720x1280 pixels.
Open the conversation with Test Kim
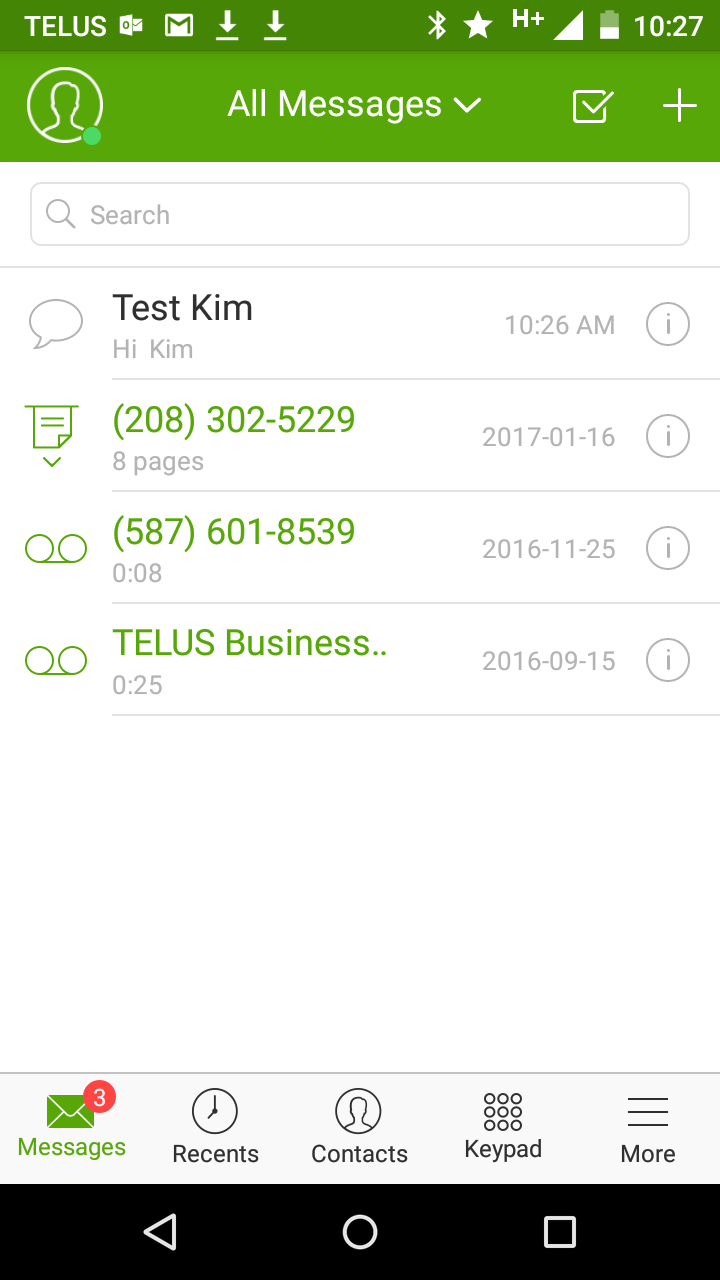coord(360,324)
